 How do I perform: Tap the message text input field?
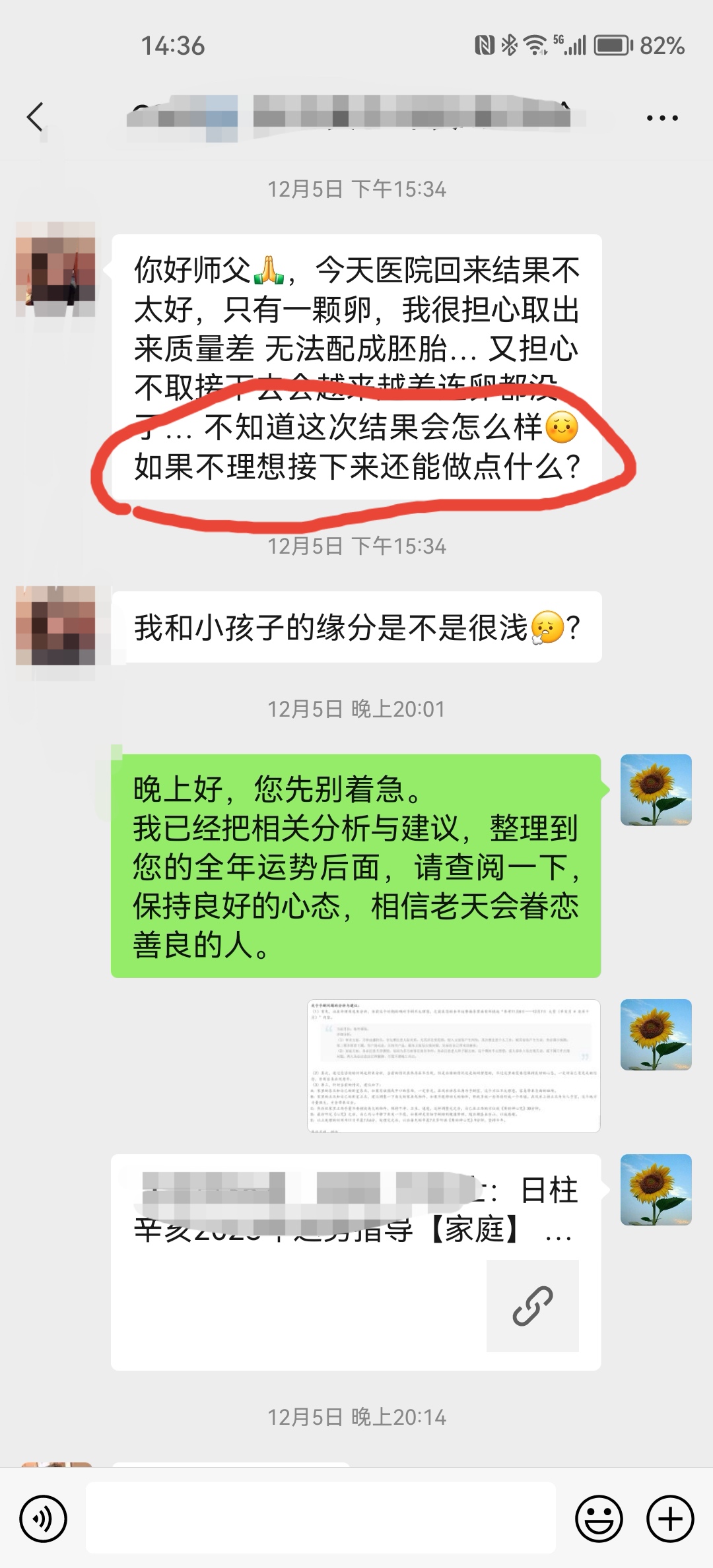[320, 1518]
